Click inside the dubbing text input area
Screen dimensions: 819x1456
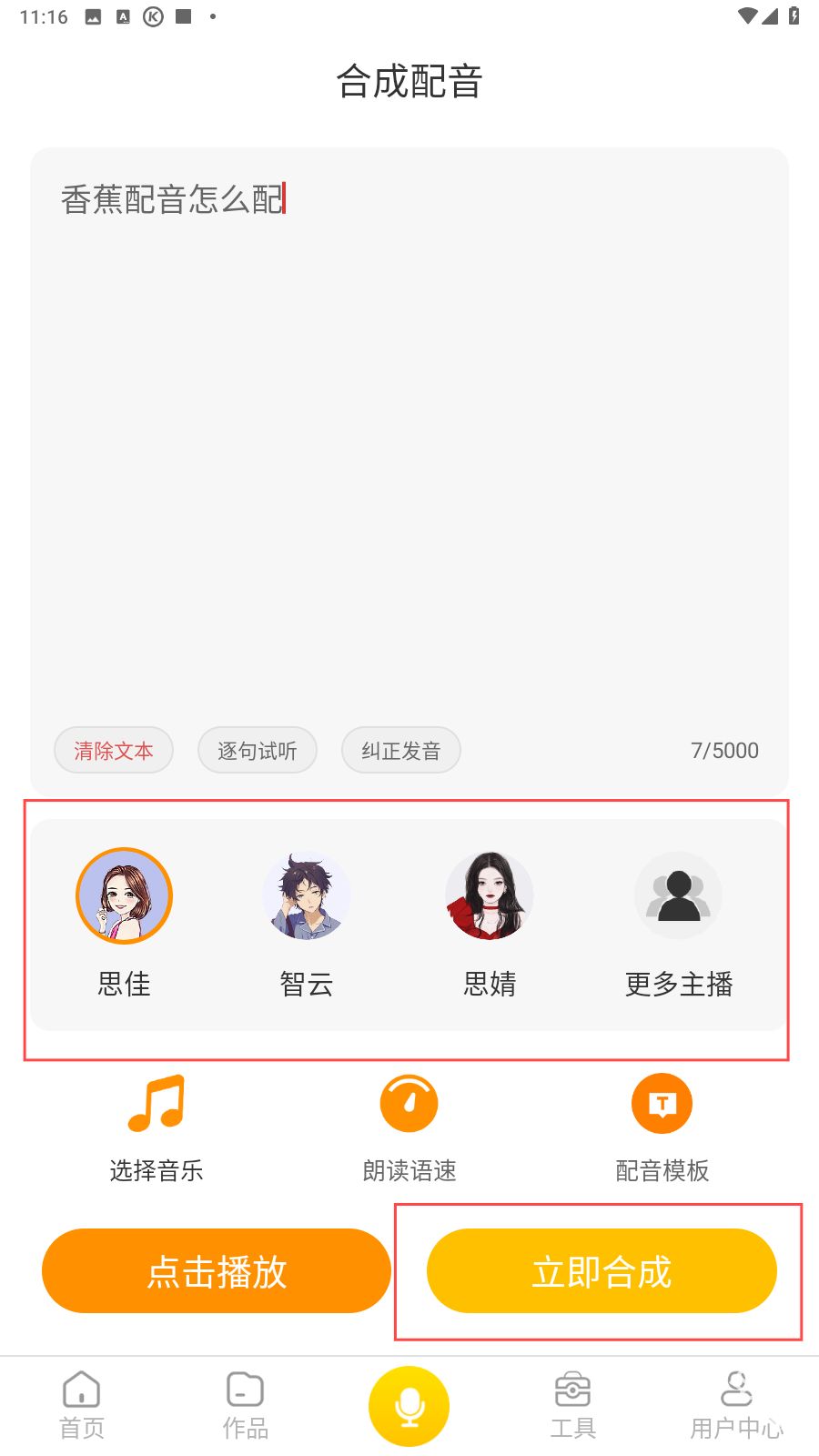[409, 409]
